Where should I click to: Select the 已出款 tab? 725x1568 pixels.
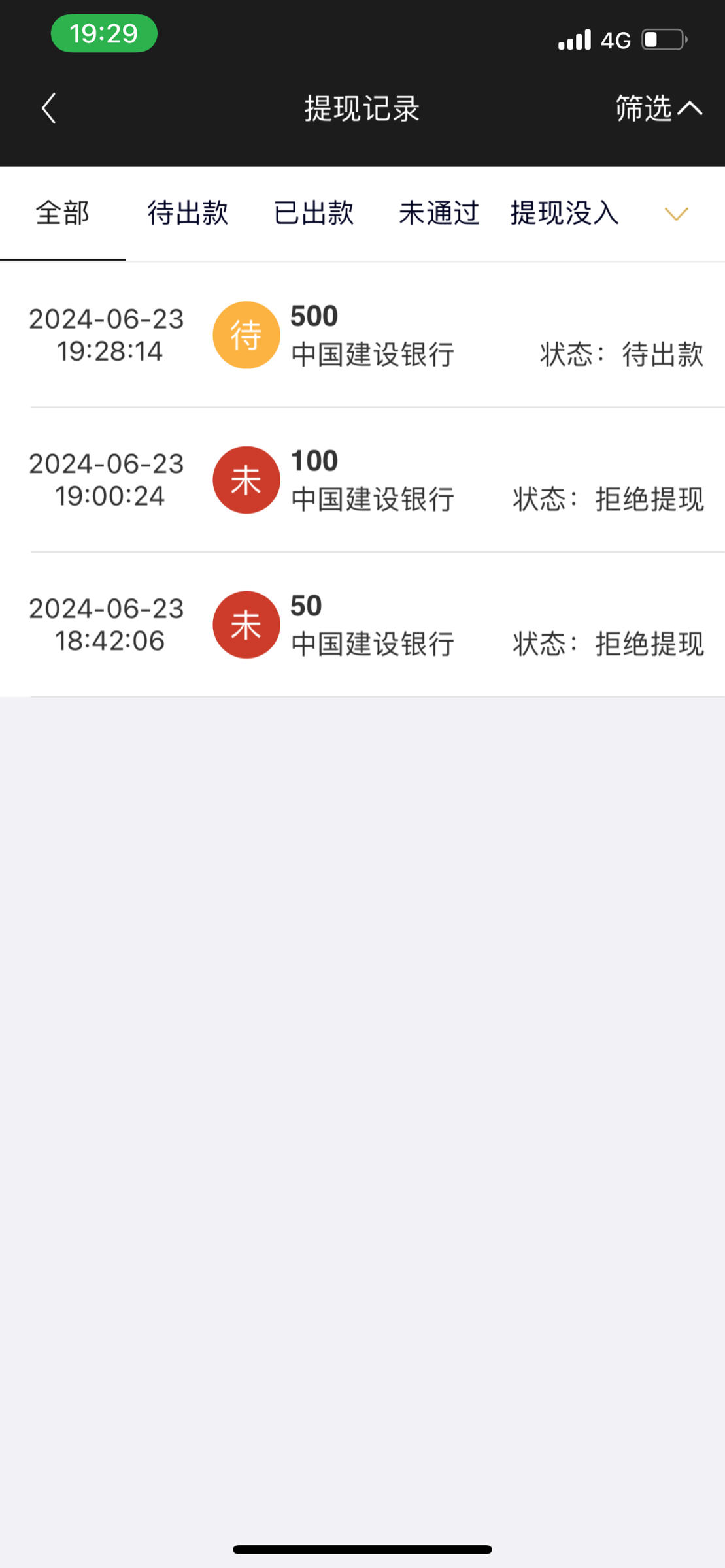tap(313, 213)
